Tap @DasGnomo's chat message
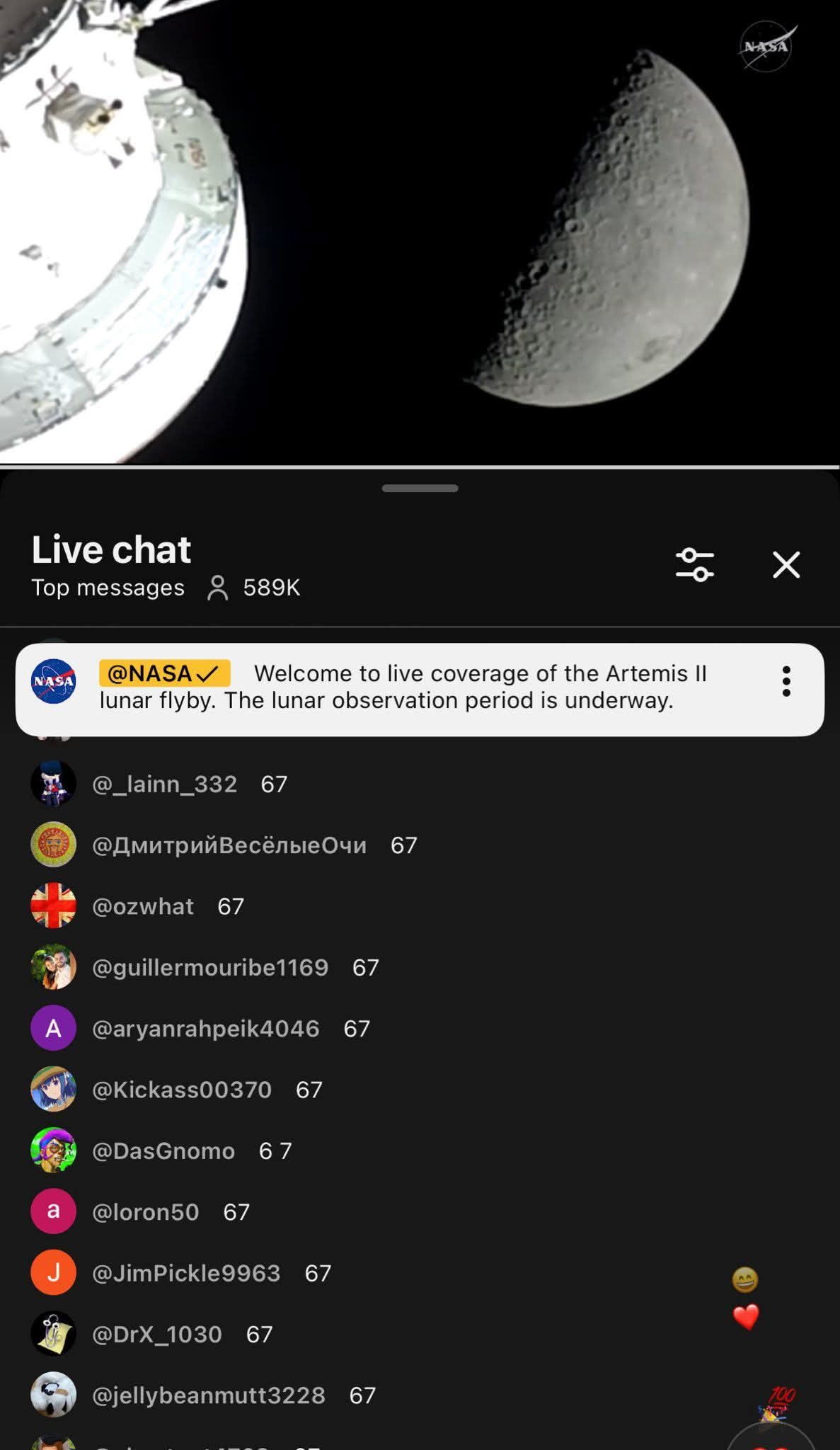 [x=191, y=1151]
